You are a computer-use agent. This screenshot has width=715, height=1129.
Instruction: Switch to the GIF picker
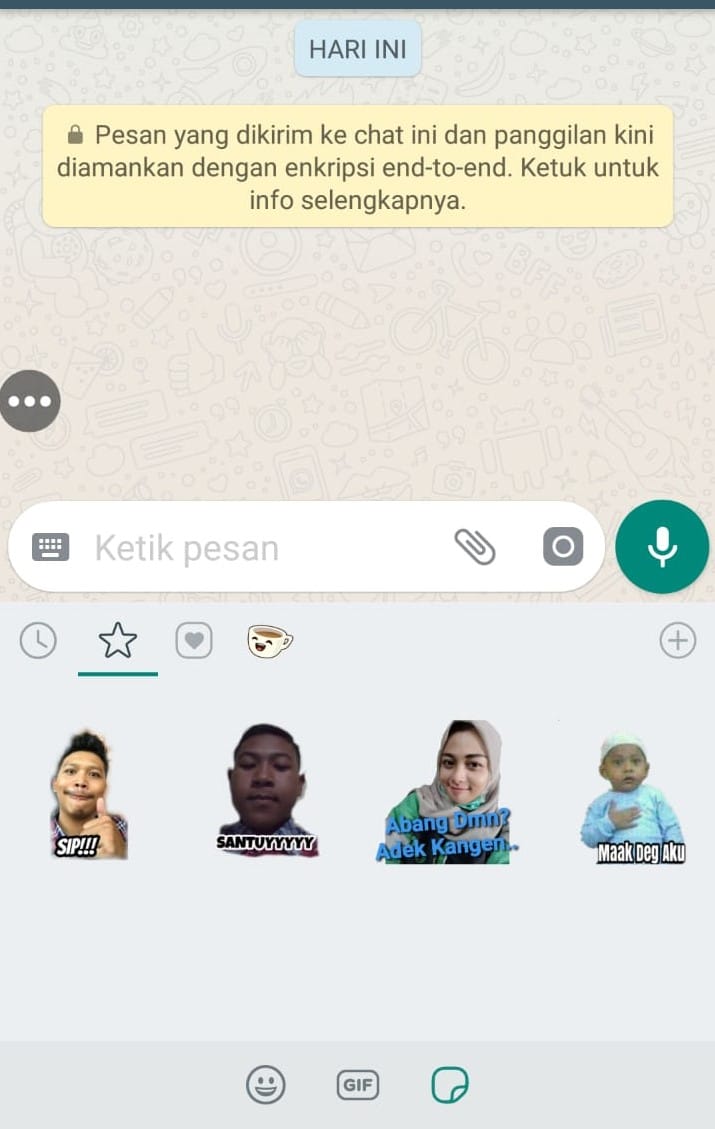click(358, 1084)
